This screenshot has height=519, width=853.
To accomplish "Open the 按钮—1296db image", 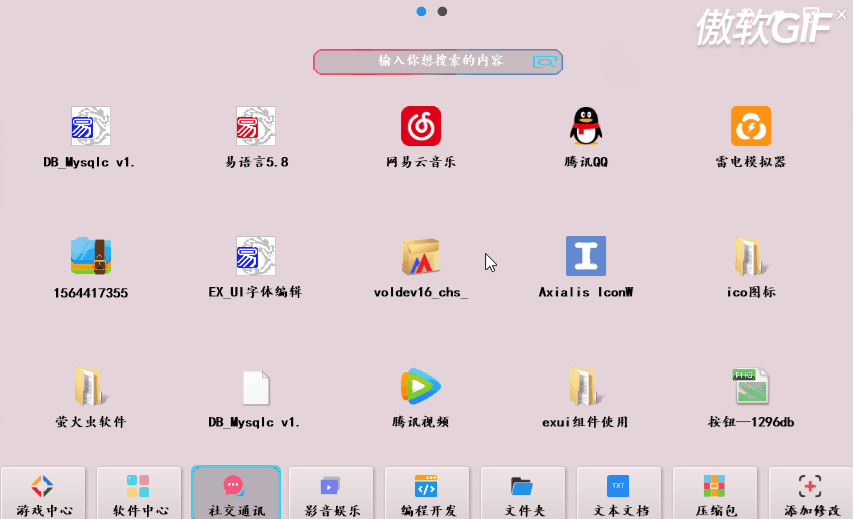I will [x=750, y=387].
